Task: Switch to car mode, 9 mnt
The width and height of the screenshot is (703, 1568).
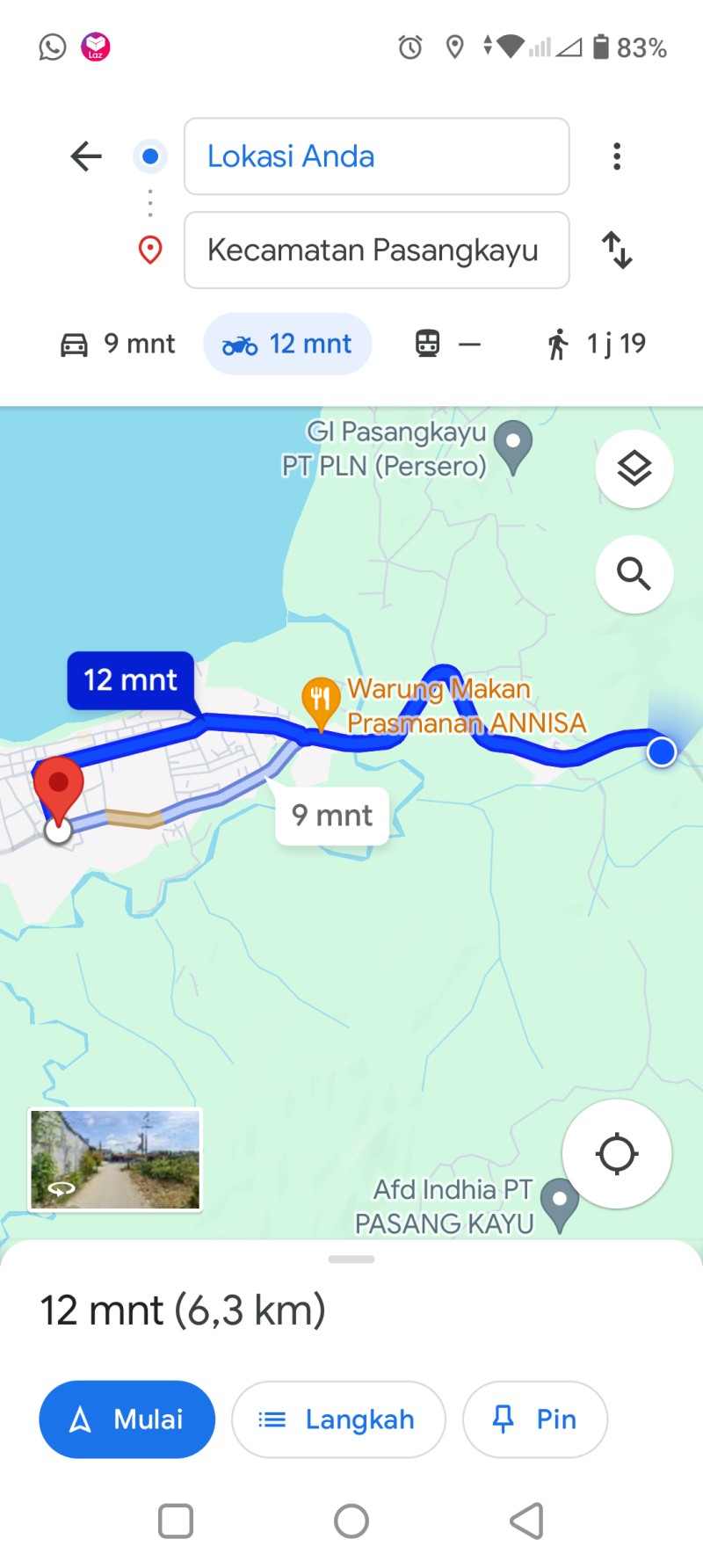Action: pyautogui.click(x=118, y=344)
